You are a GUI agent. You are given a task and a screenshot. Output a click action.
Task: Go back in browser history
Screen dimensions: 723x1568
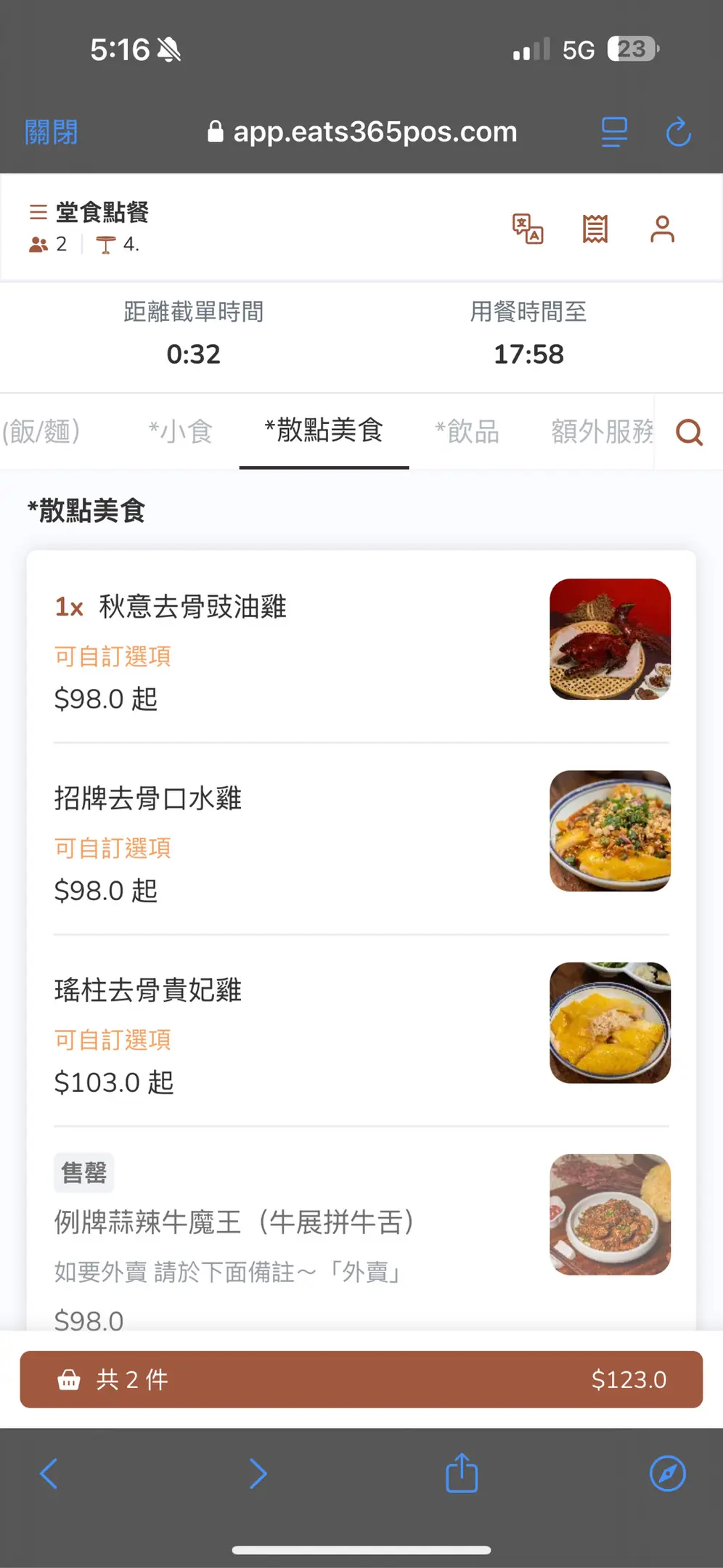tap(49, 1474)
